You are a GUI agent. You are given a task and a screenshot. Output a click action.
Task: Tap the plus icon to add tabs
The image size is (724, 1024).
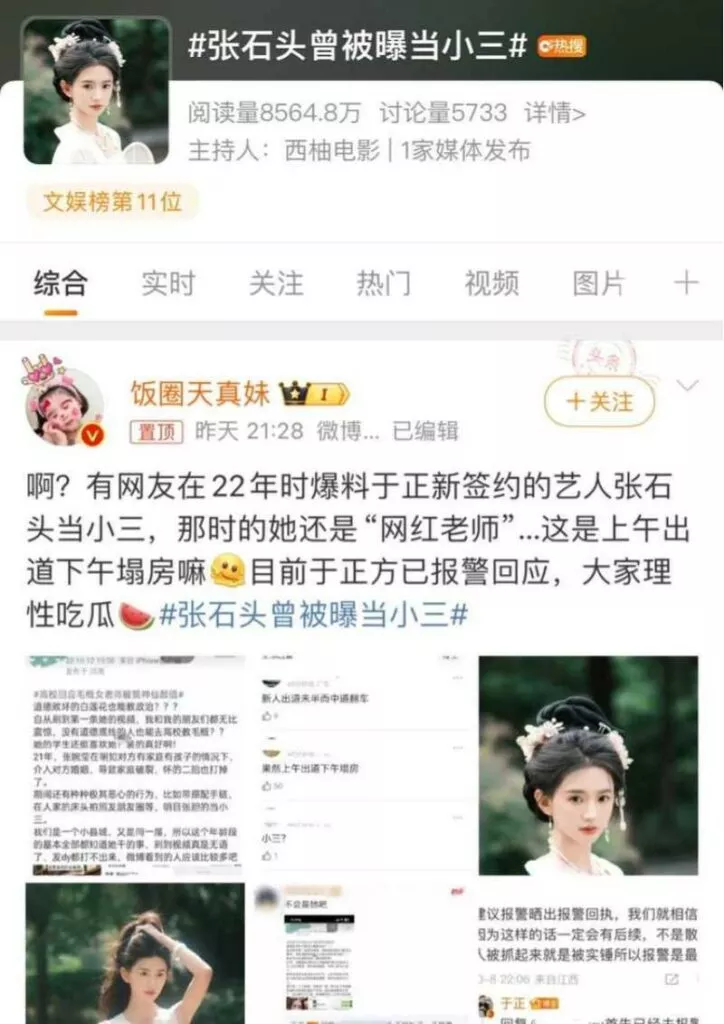686,283
